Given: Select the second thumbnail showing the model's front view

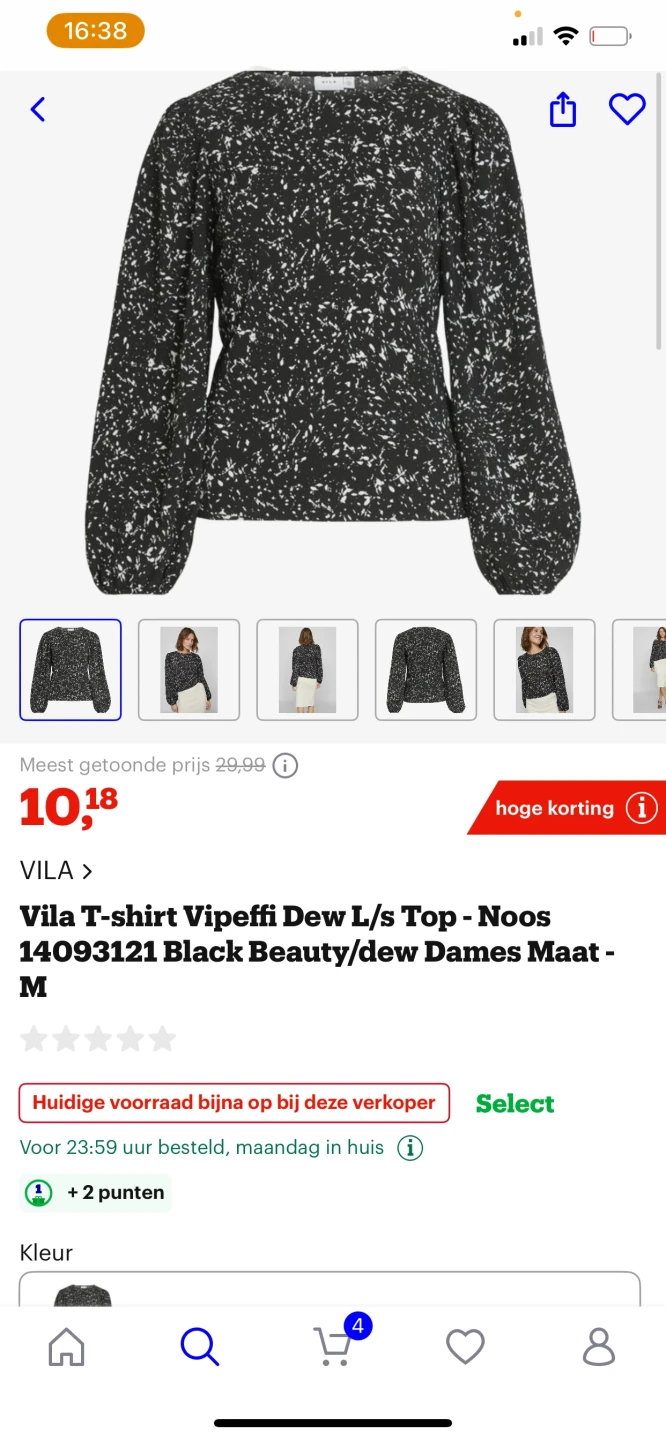Looking at the screenshot, I should click(189, 670).
